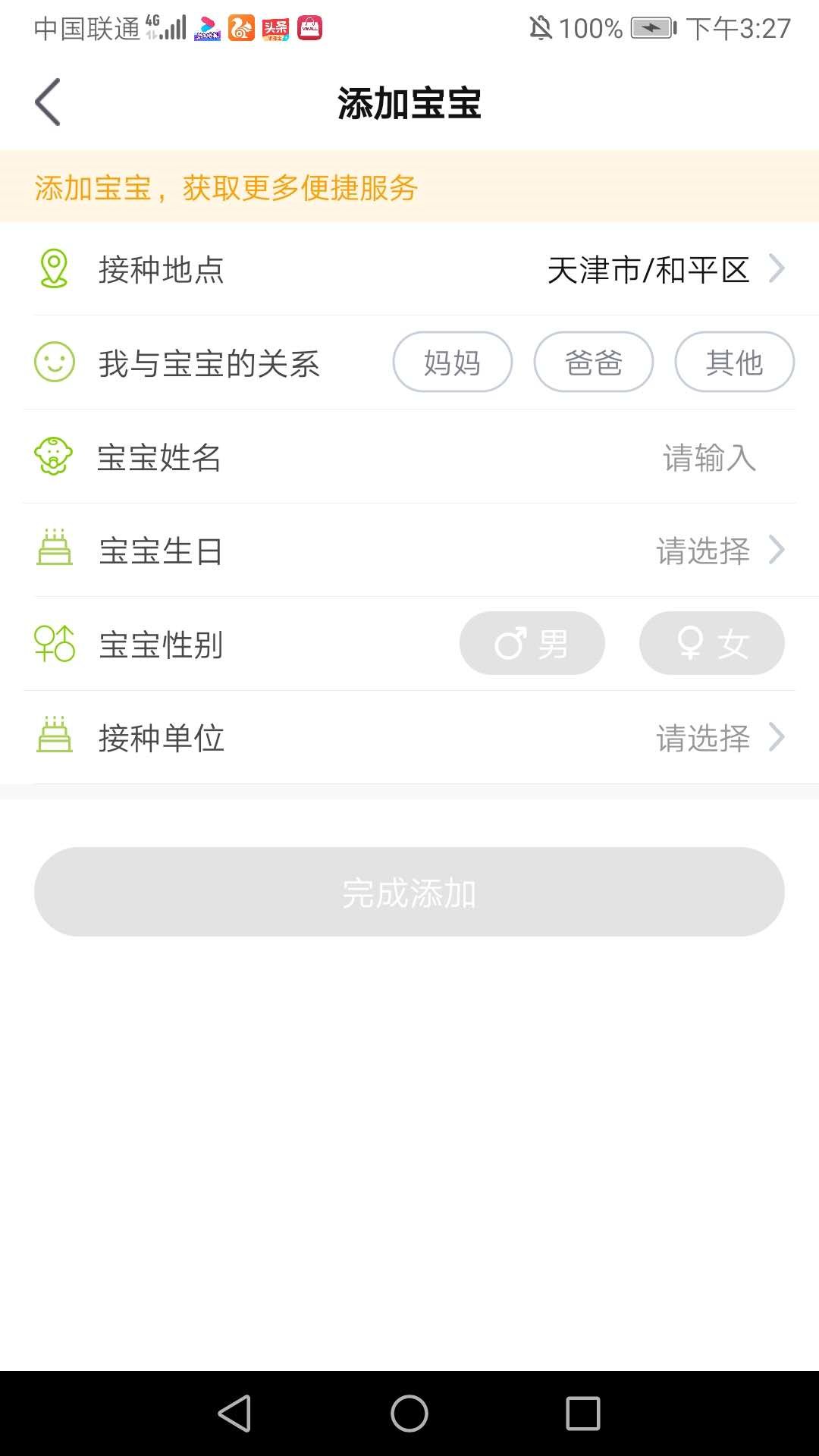Viewport: 819px width, 1456px height.
Task: Open the 接种地点 location picker
Action: point(648,269)
